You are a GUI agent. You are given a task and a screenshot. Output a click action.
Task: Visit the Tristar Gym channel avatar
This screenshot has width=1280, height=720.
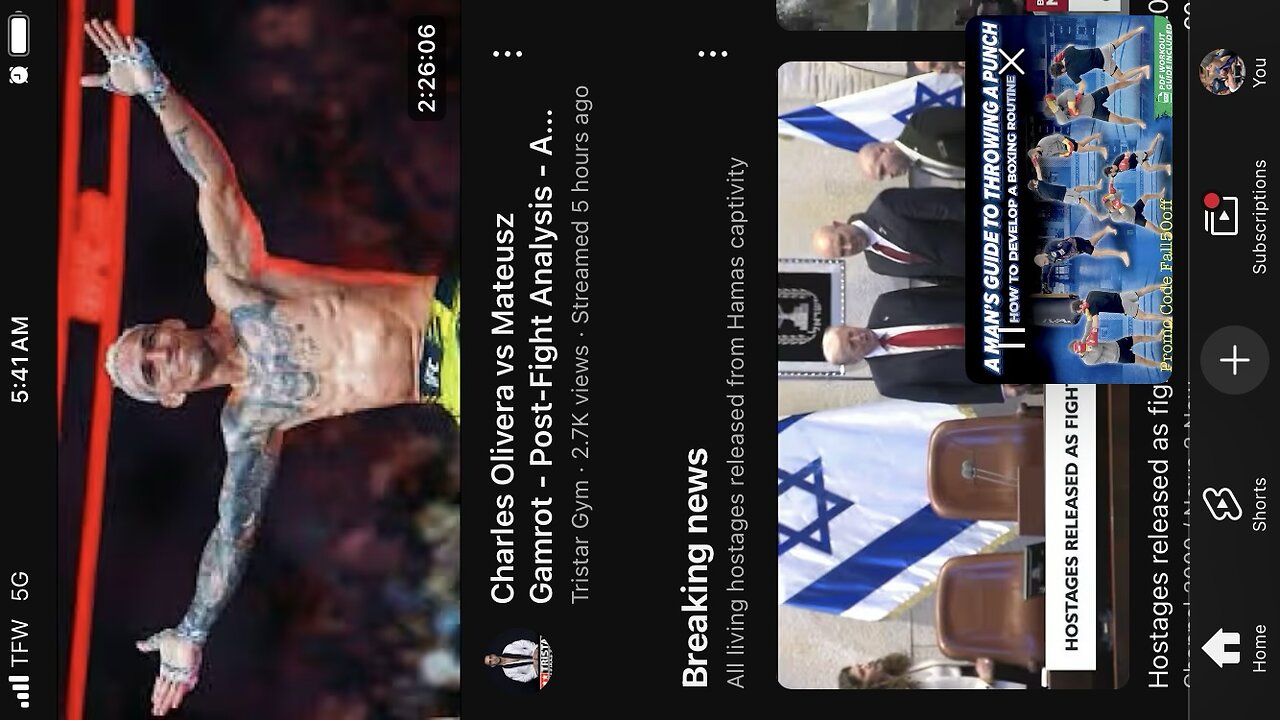[x=519, y=660]
